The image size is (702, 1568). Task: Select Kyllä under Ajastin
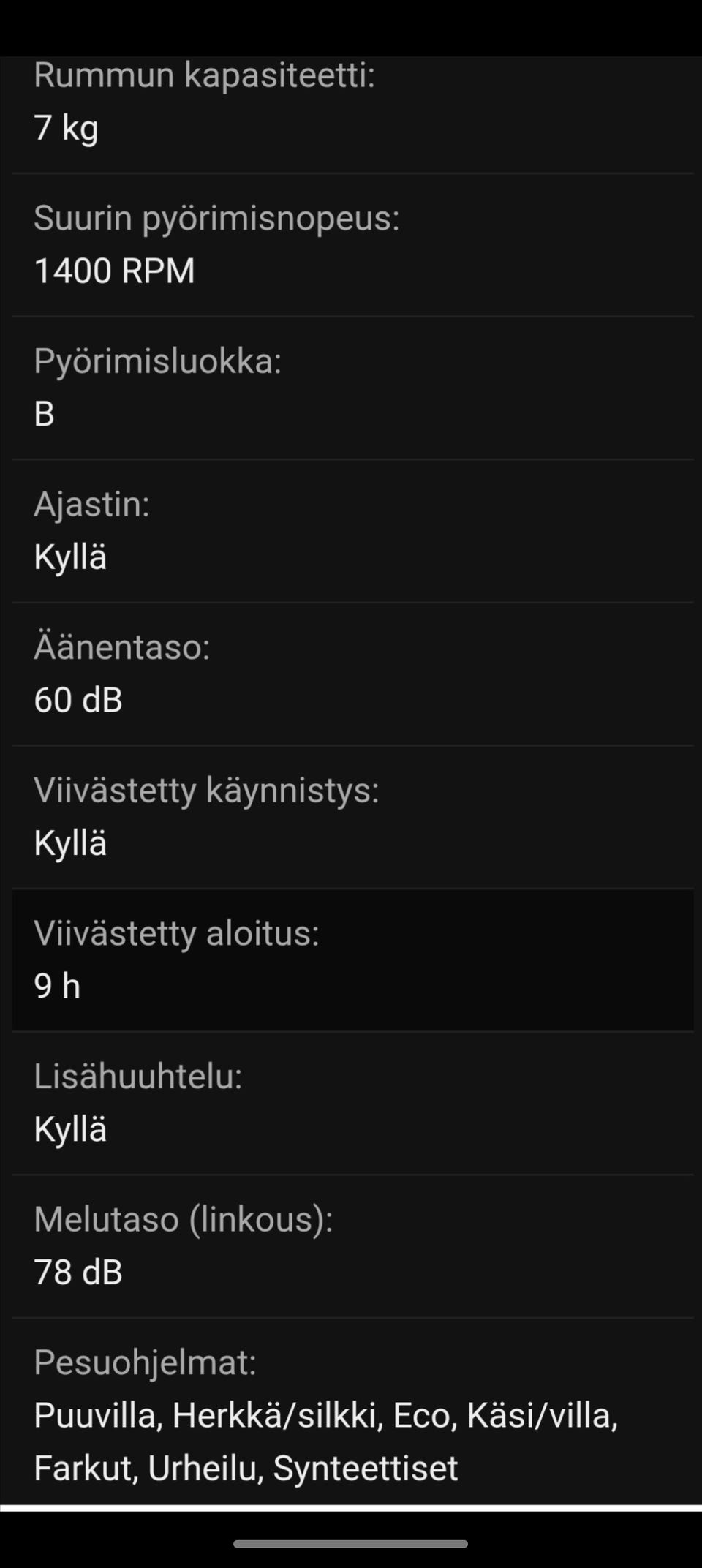70,556
